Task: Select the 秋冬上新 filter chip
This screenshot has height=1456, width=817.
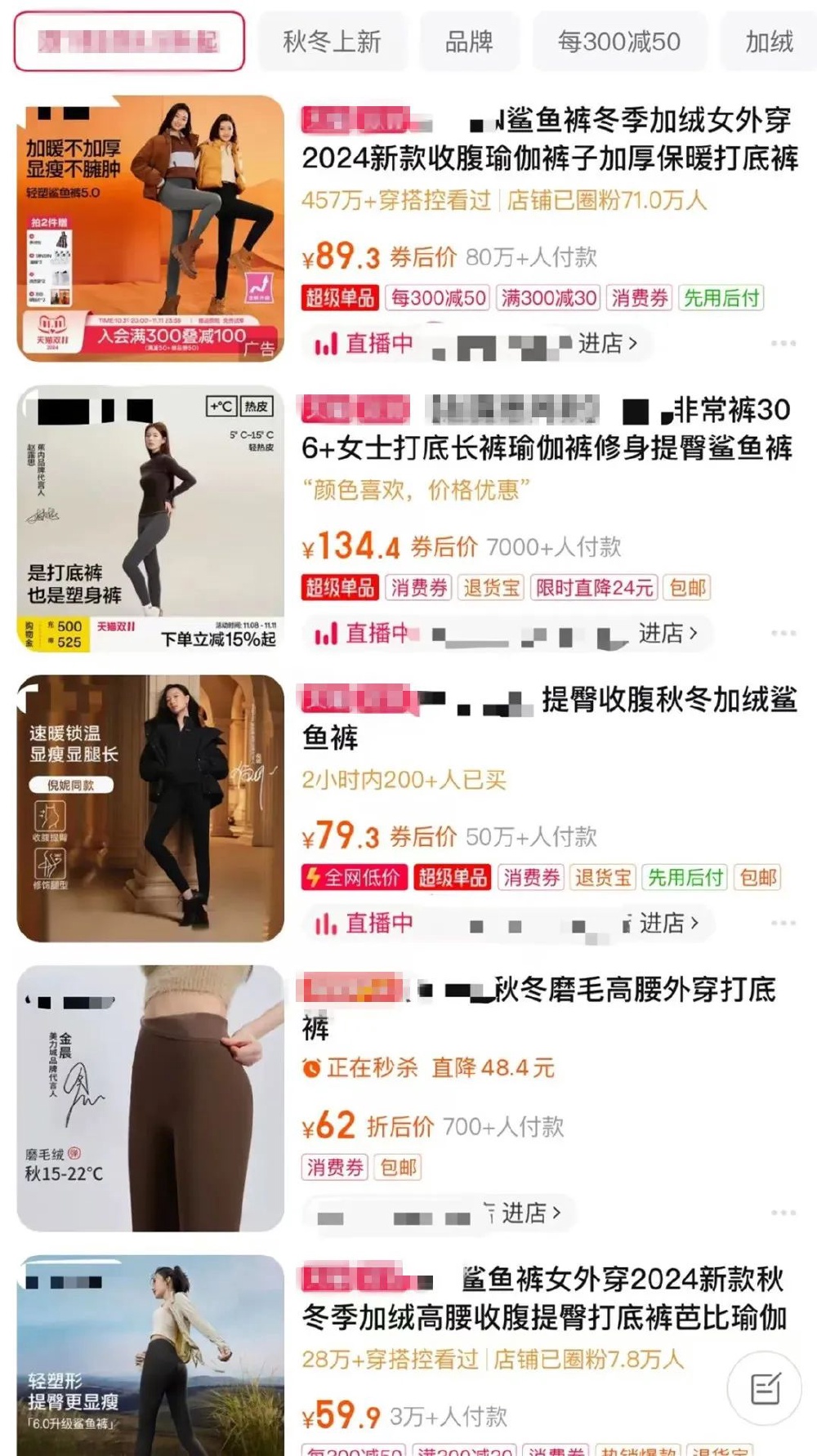Action: [x=332, y=42]
